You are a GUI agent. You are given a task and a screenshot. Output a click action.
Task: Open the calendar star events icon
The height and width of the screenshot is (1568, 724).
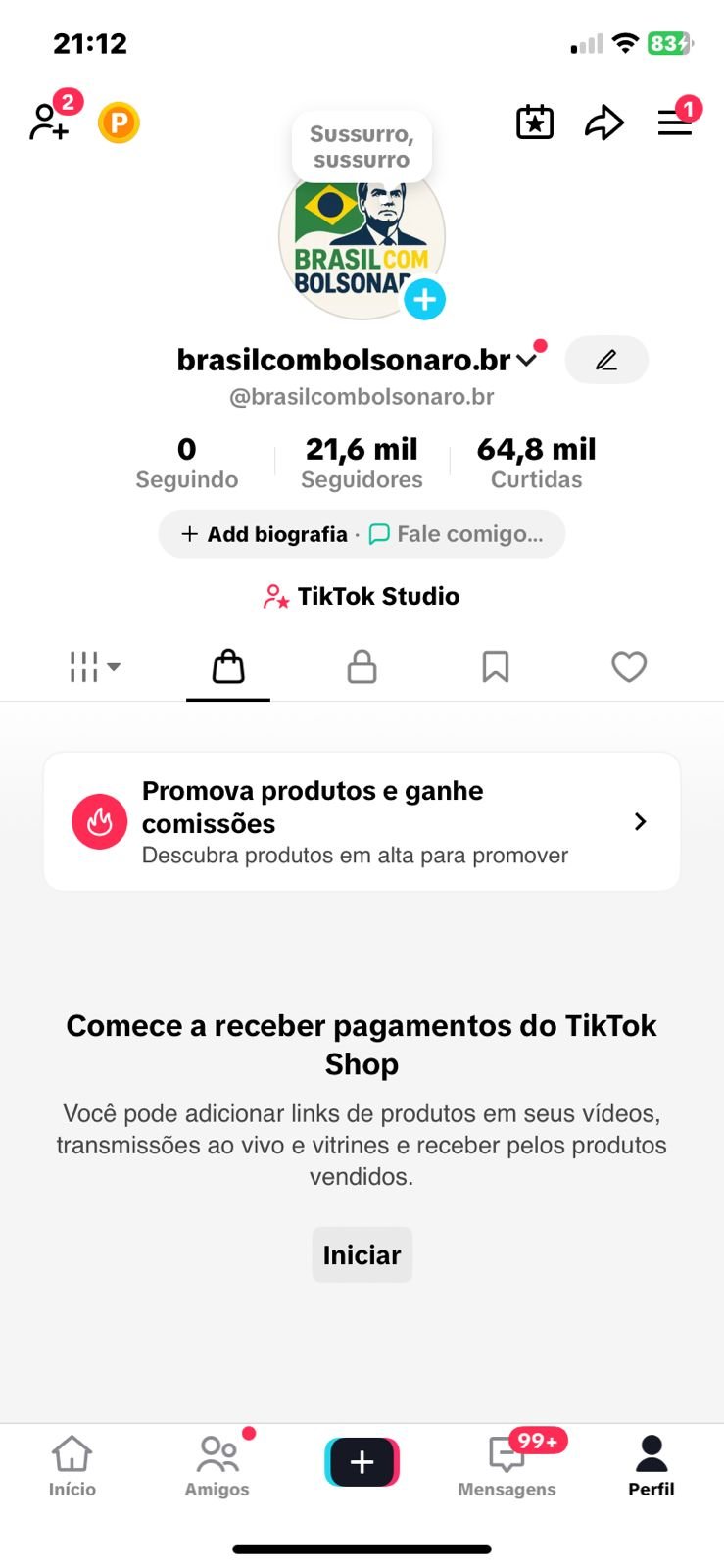[535, 122]
